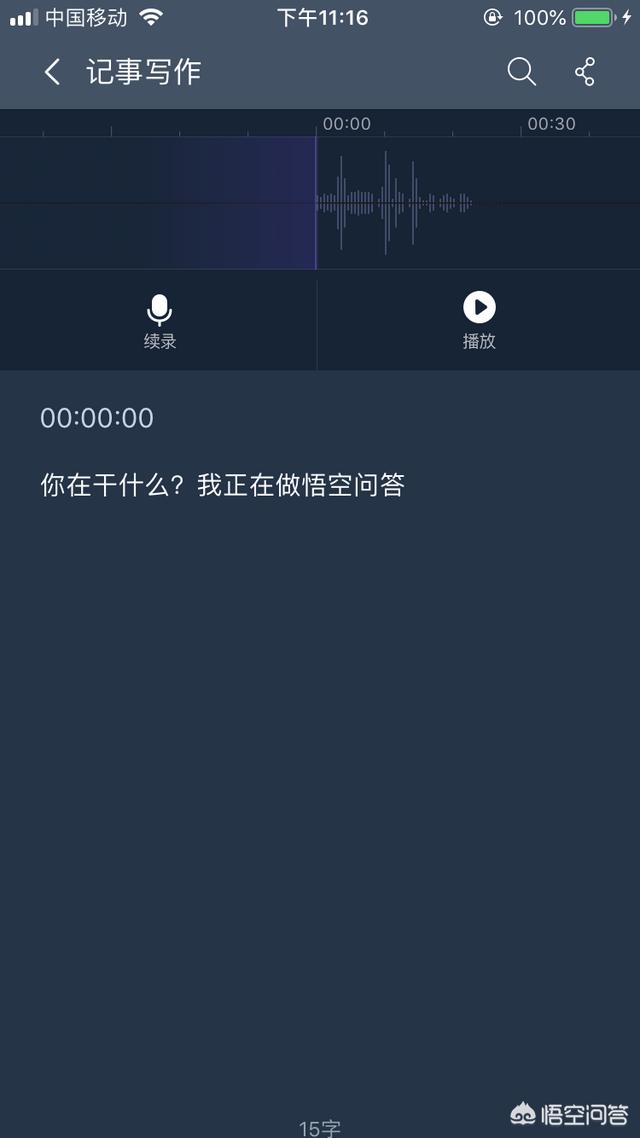Share this recording note
The image size is (640, 1138).
click(585, 72)
